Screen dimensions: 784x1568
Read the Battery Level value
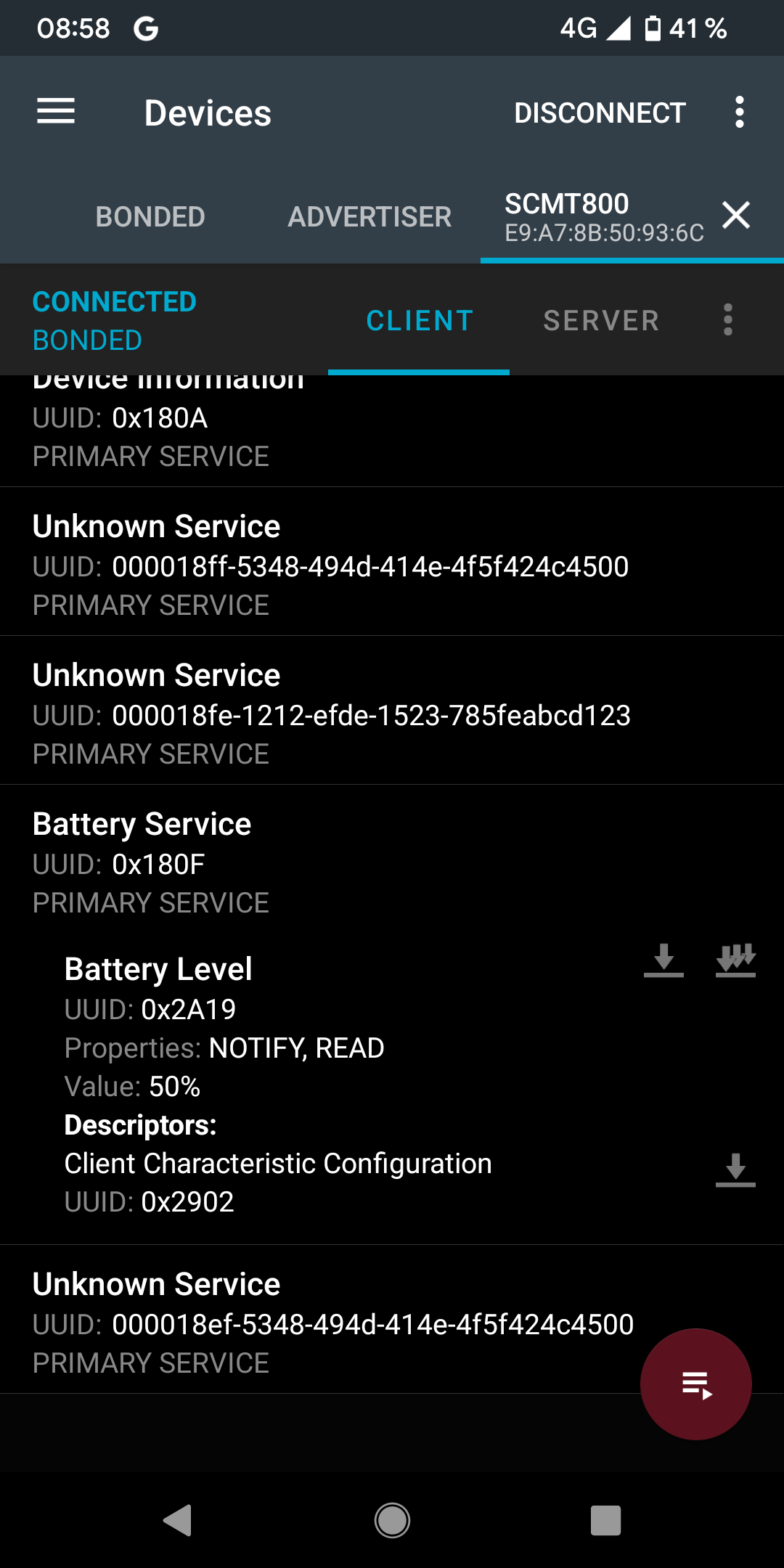click(663, 961)
